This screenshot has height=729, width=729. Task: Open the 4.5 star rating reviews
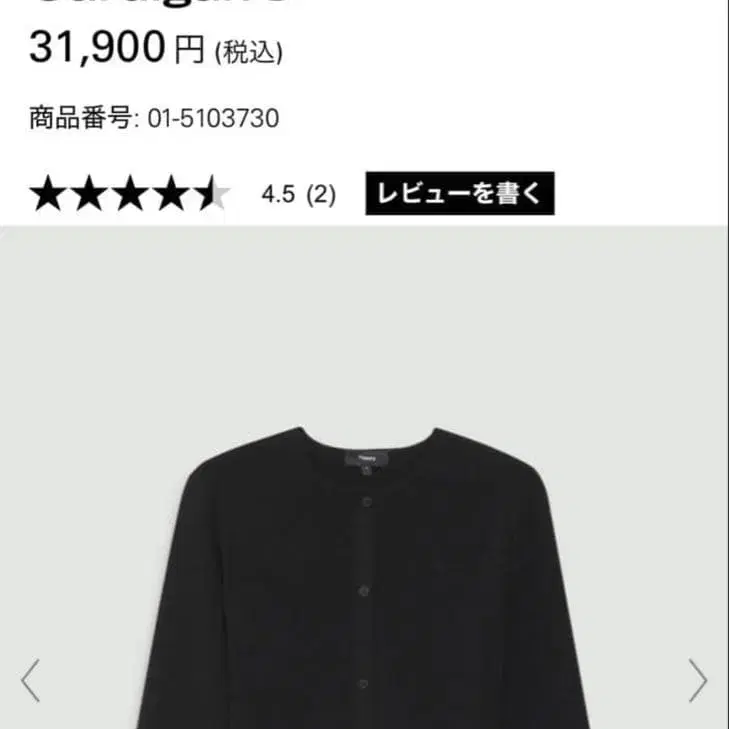[x=130, y=194]
